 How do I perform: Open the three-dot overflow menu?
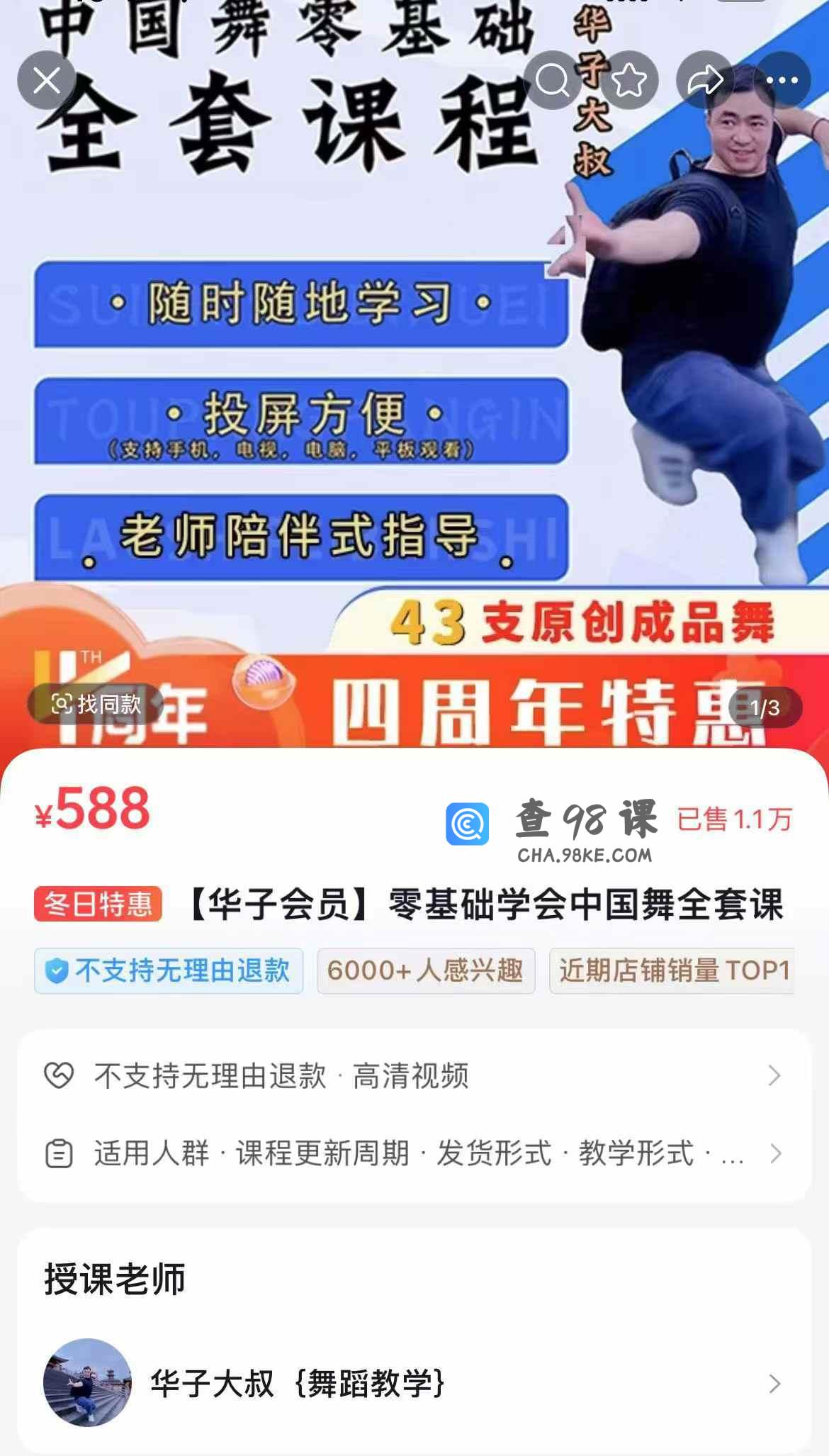point(782,80)
